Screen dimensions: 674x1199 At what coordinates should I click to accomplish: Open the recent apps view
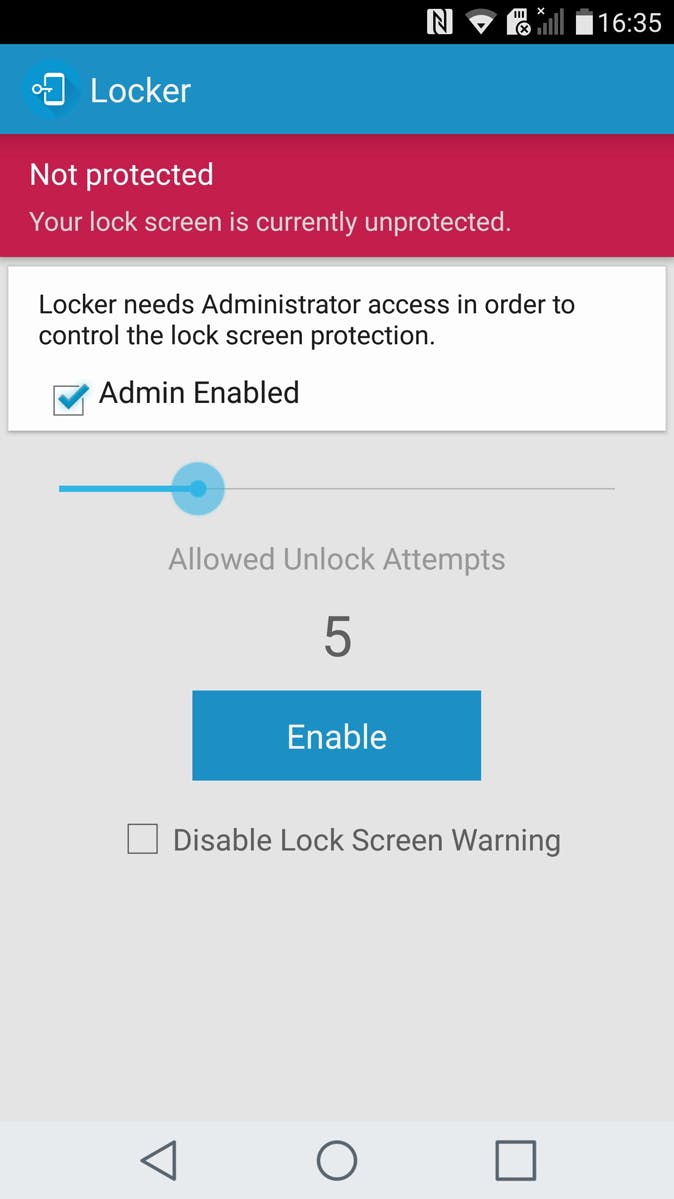click(515, 1161)
